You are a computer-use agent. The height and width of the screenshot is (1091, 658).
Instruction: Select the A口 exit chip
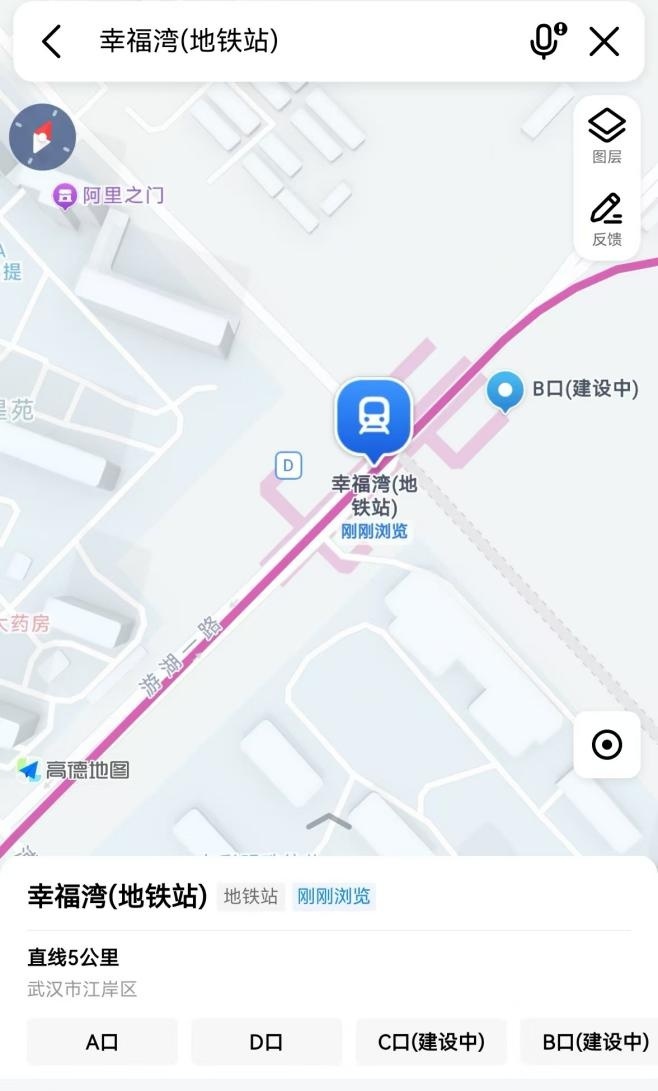click(102, 1042)
